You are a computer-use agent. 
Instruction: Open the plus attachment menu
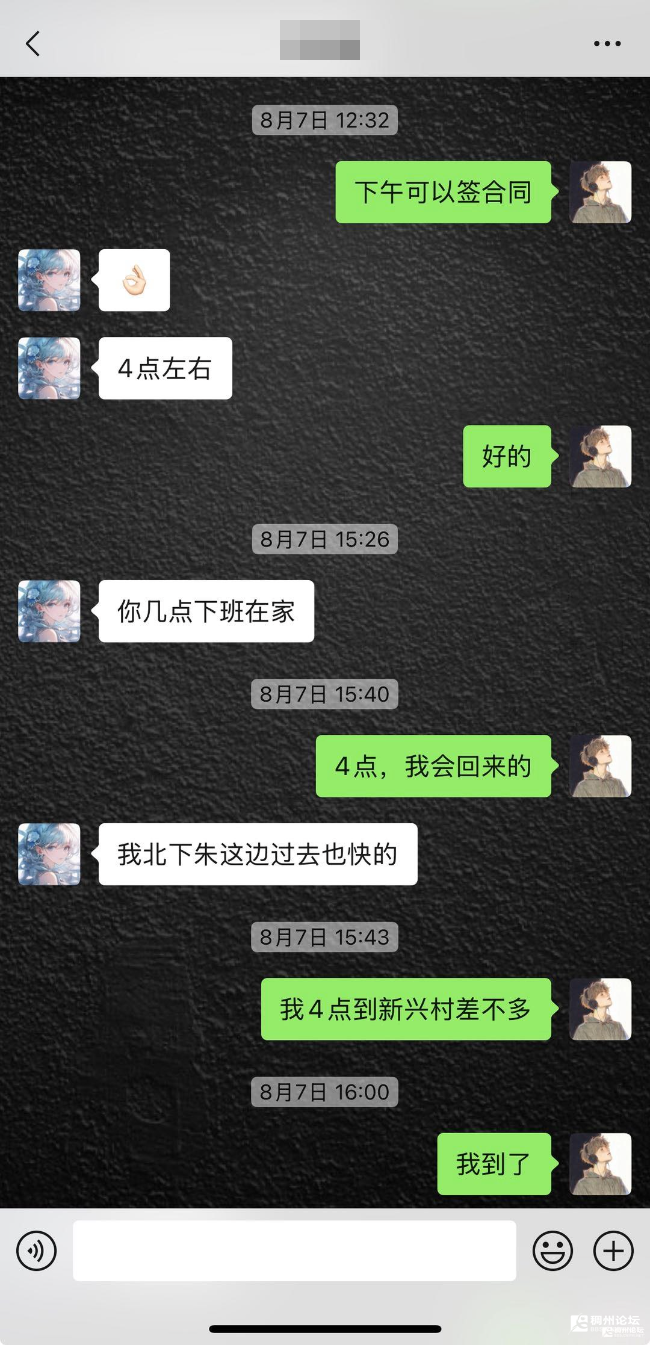point(613,1250)
